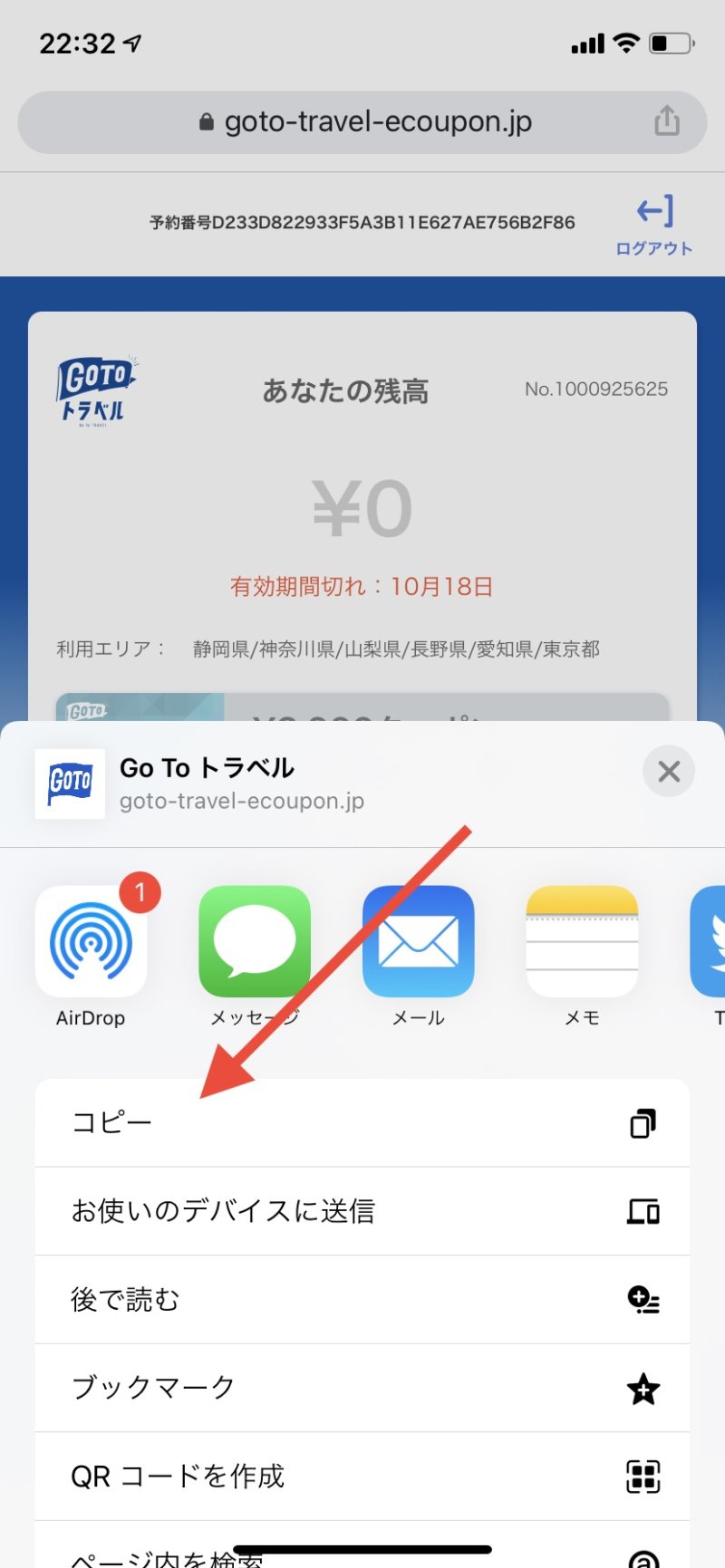
Task: Close the share sheet
Action: [x=669, y=772]
